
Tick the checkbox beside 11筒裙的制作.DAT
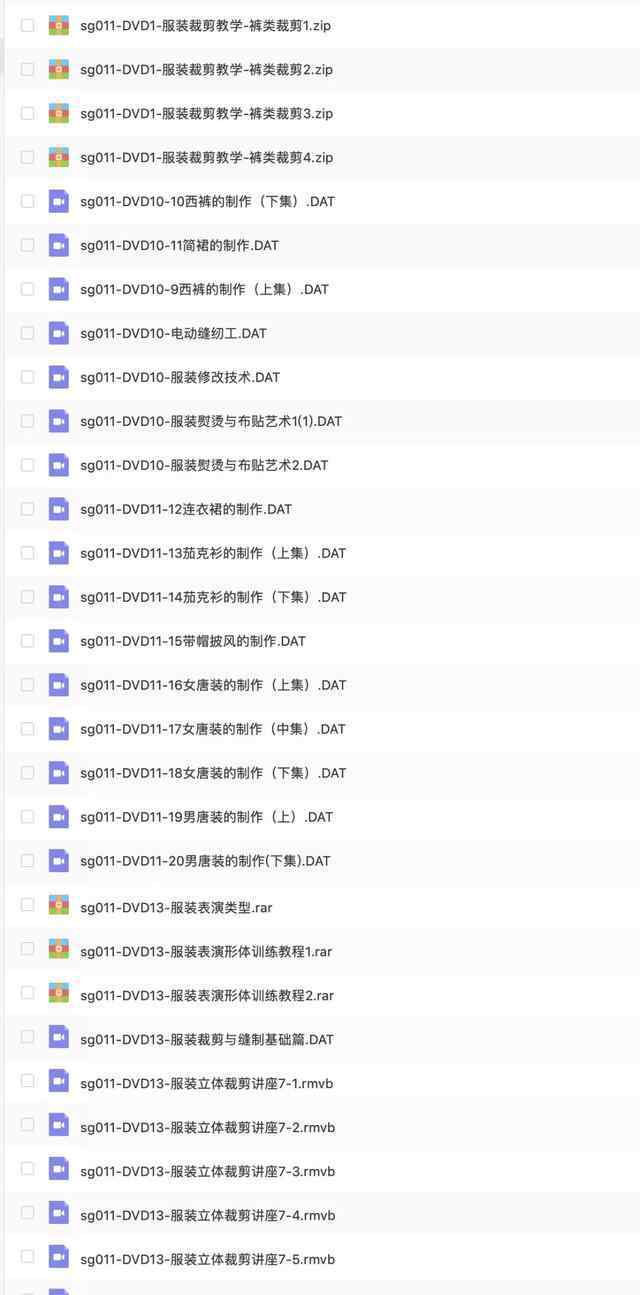[27, 245]
